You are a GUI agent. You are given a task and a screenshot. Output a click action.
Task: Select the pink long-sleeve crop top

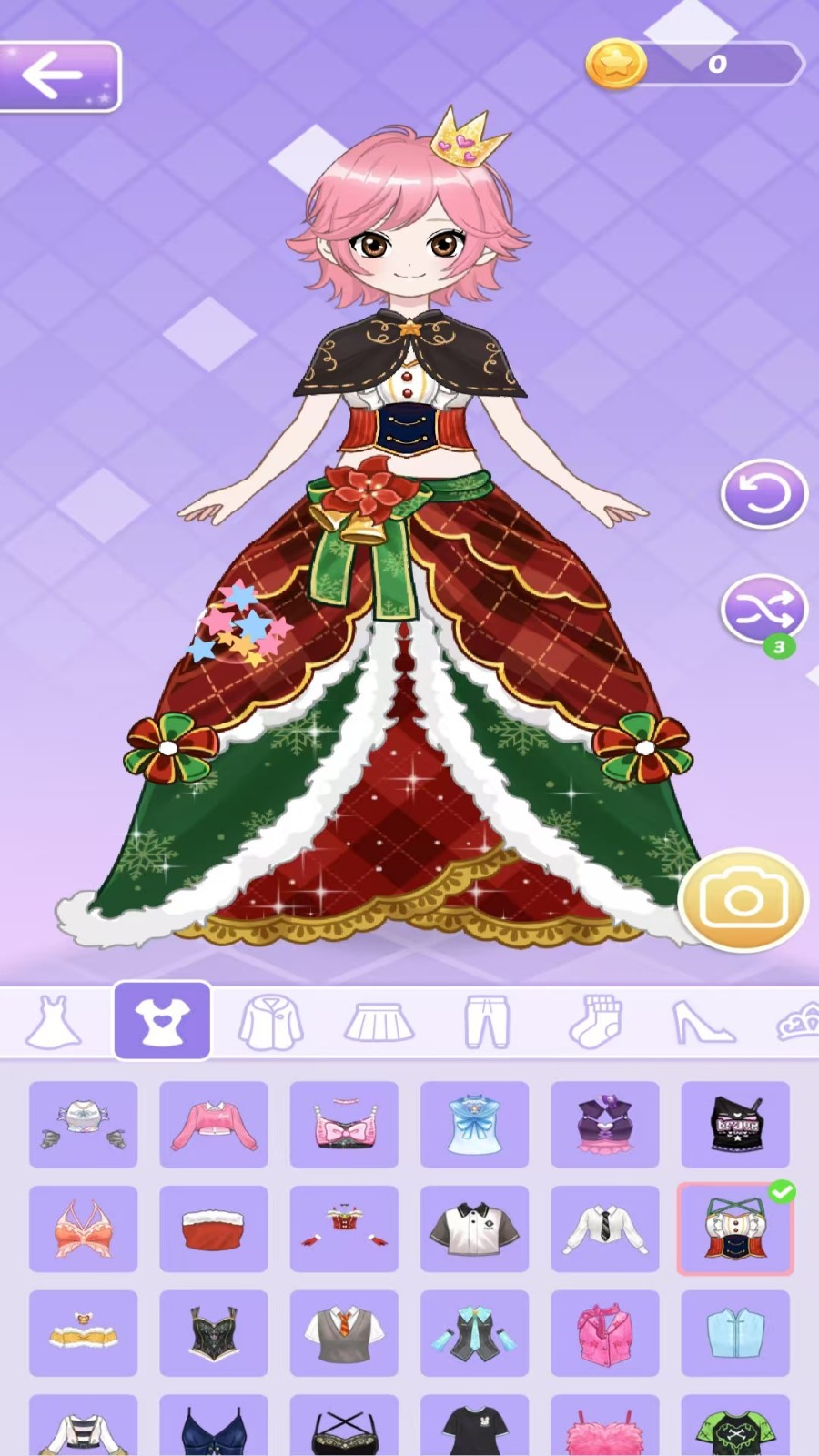(214, 1125)
